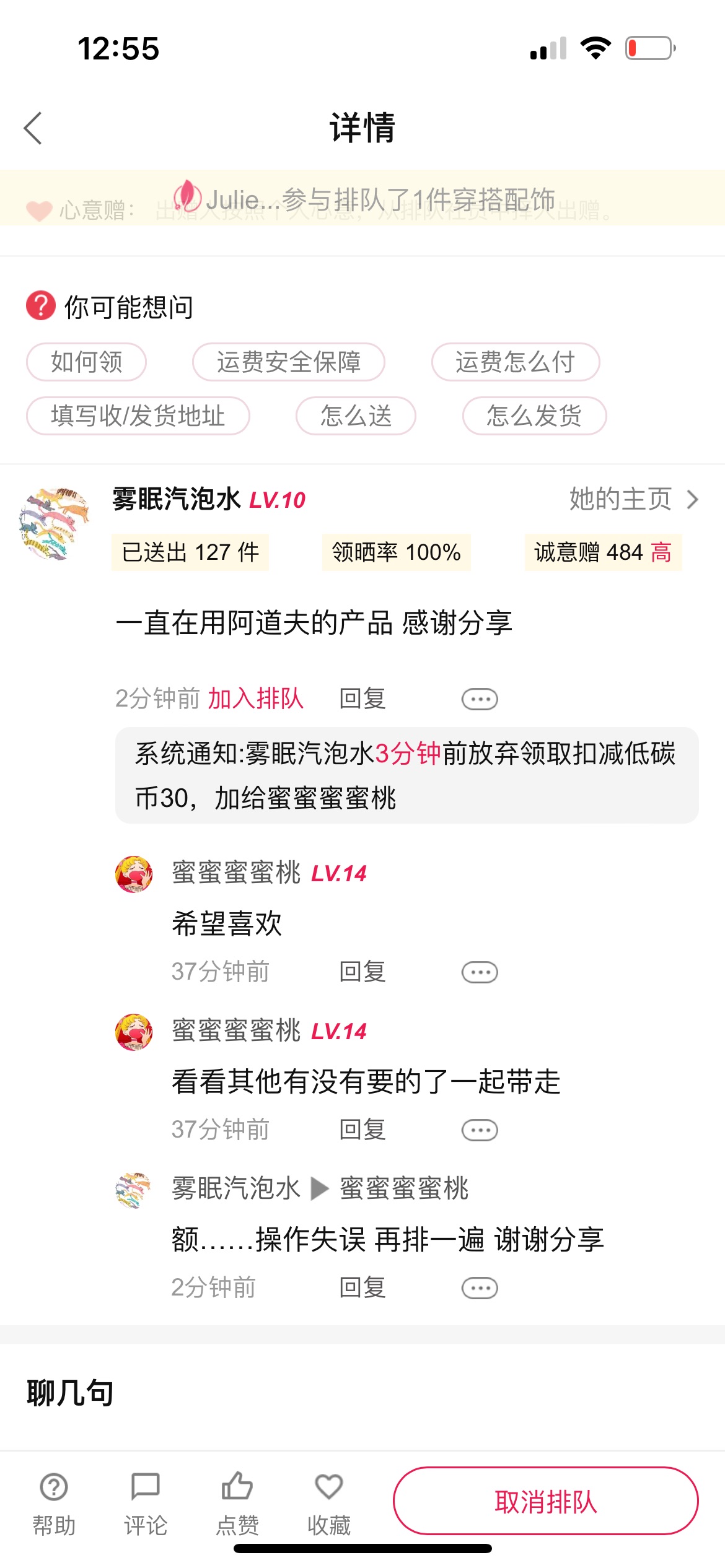Screen dimensions: 725x1568
Task: Tap the 运费安全保障 chip
Action: pos(289,362)
